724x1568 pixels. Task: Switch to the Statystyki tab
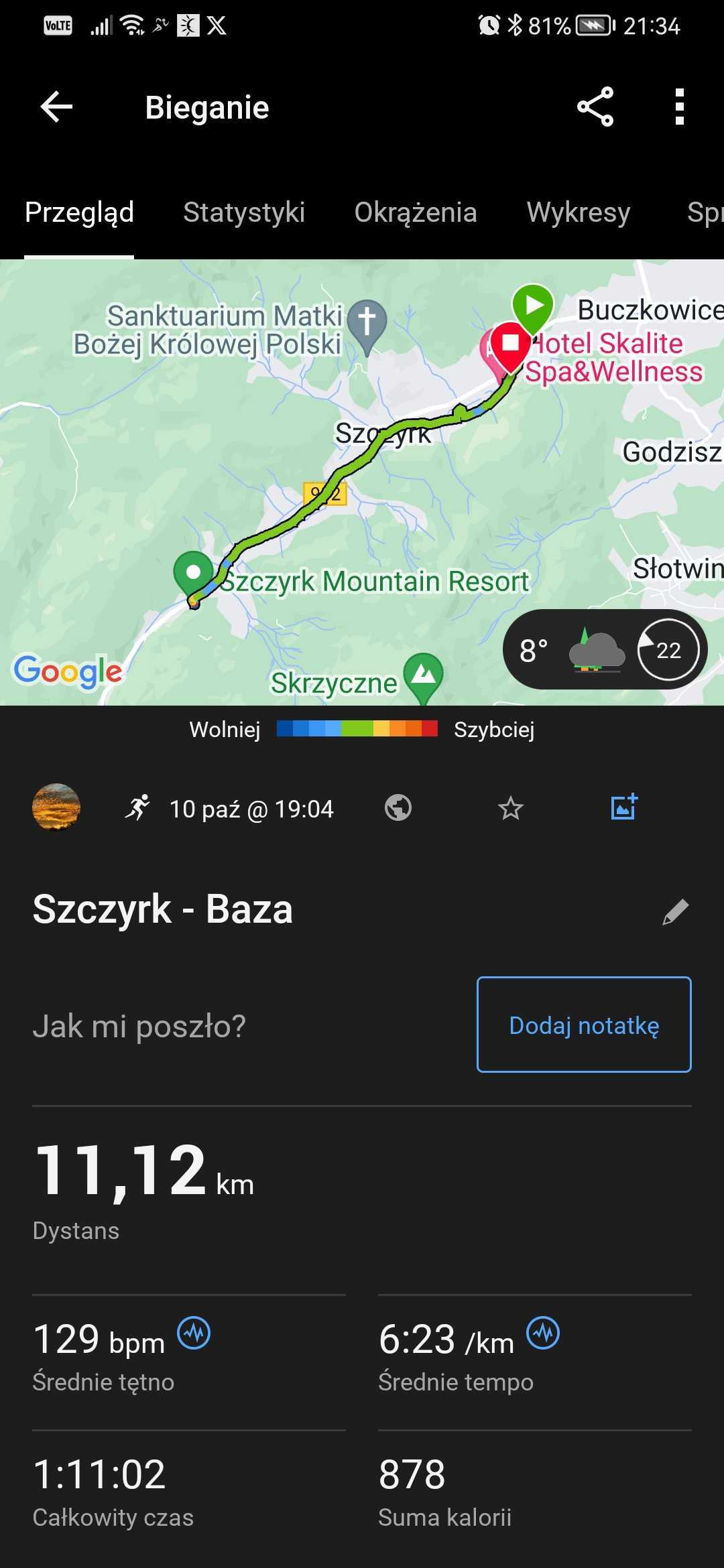[x=243, y=212]
